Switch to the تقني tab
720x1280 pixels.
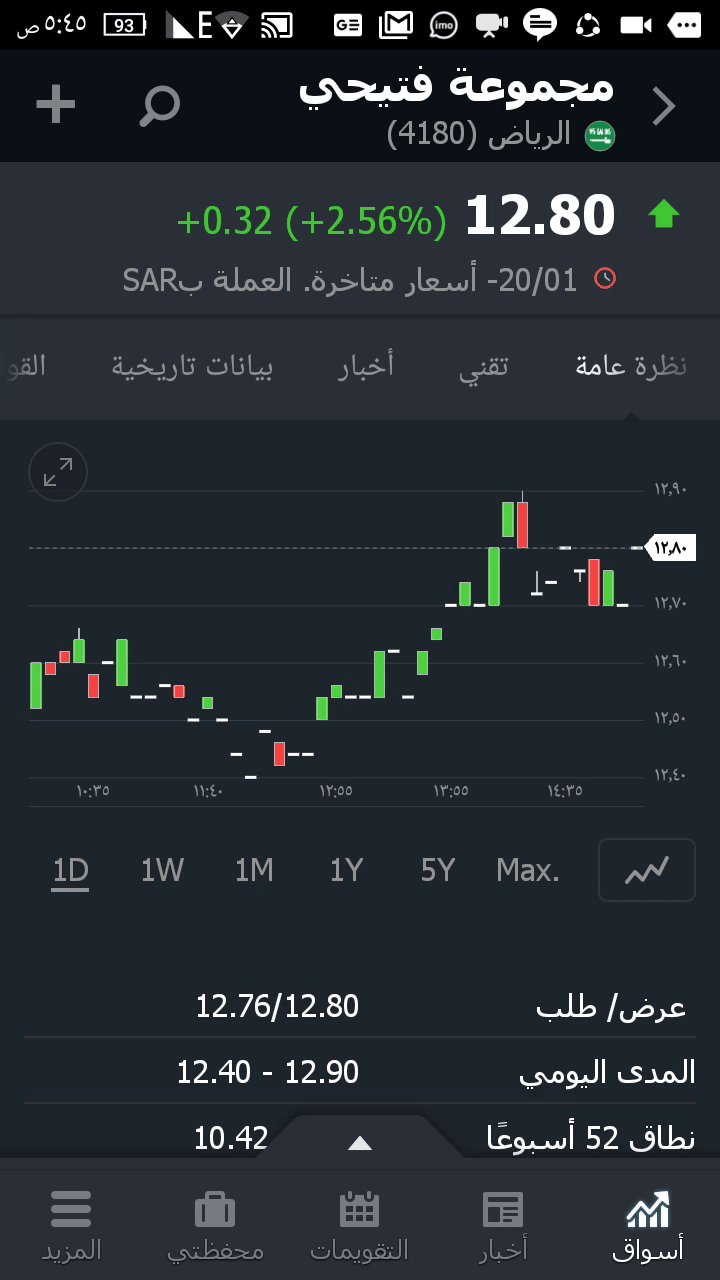click(x=484, y=366)
